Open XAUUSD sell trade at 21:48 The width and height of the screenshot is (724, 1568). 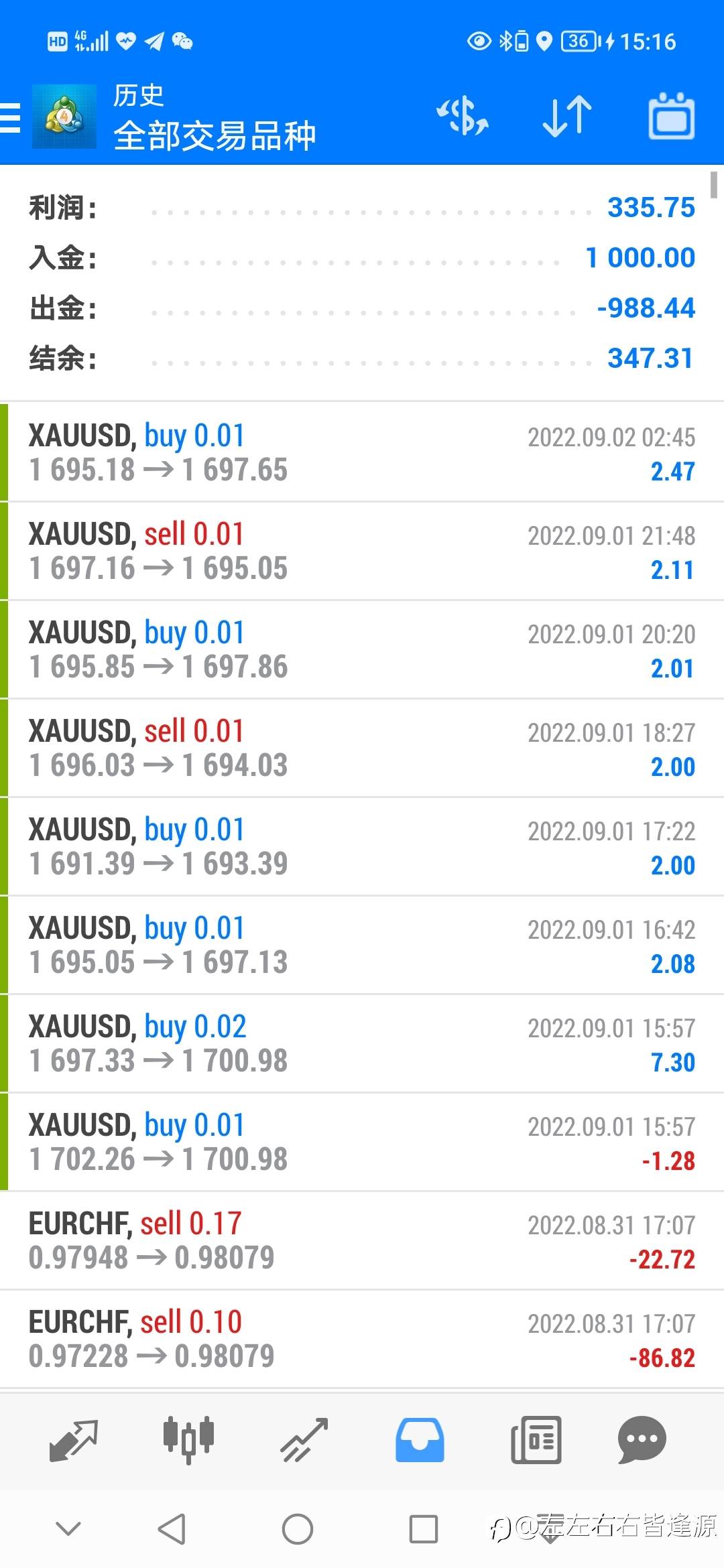362,551
